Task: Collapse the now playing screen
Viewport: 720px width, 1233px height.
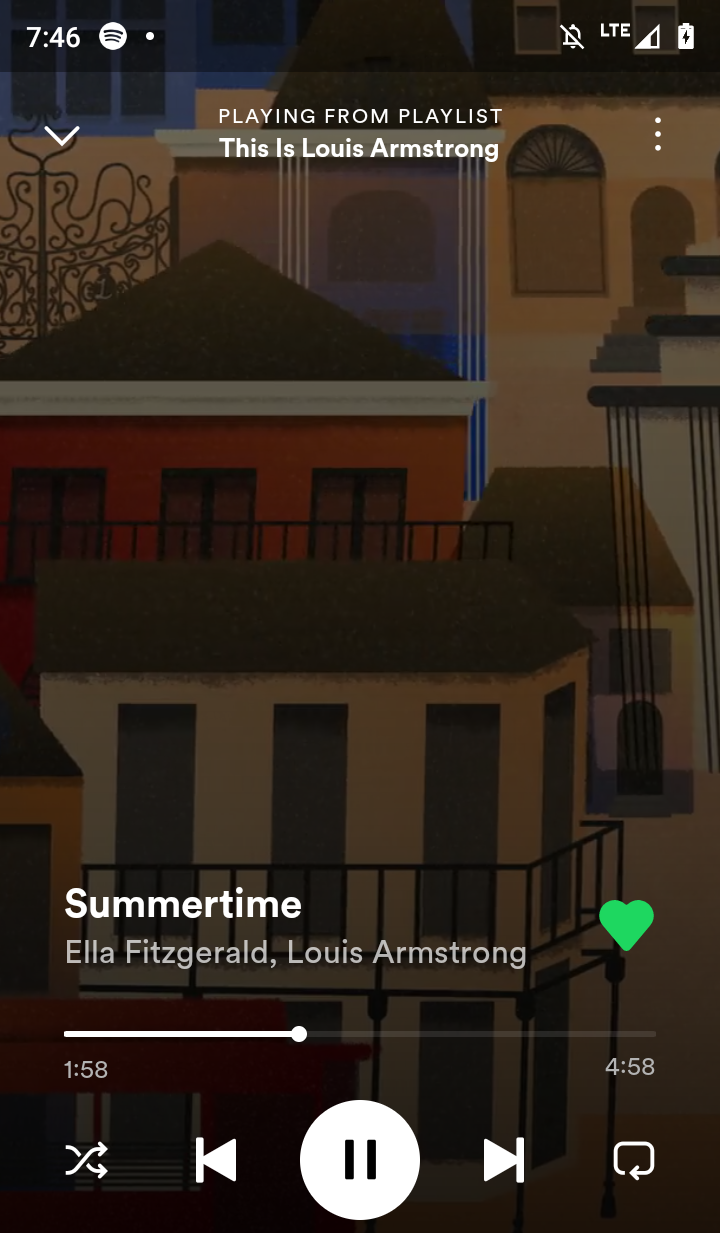Action: point(62,135)
